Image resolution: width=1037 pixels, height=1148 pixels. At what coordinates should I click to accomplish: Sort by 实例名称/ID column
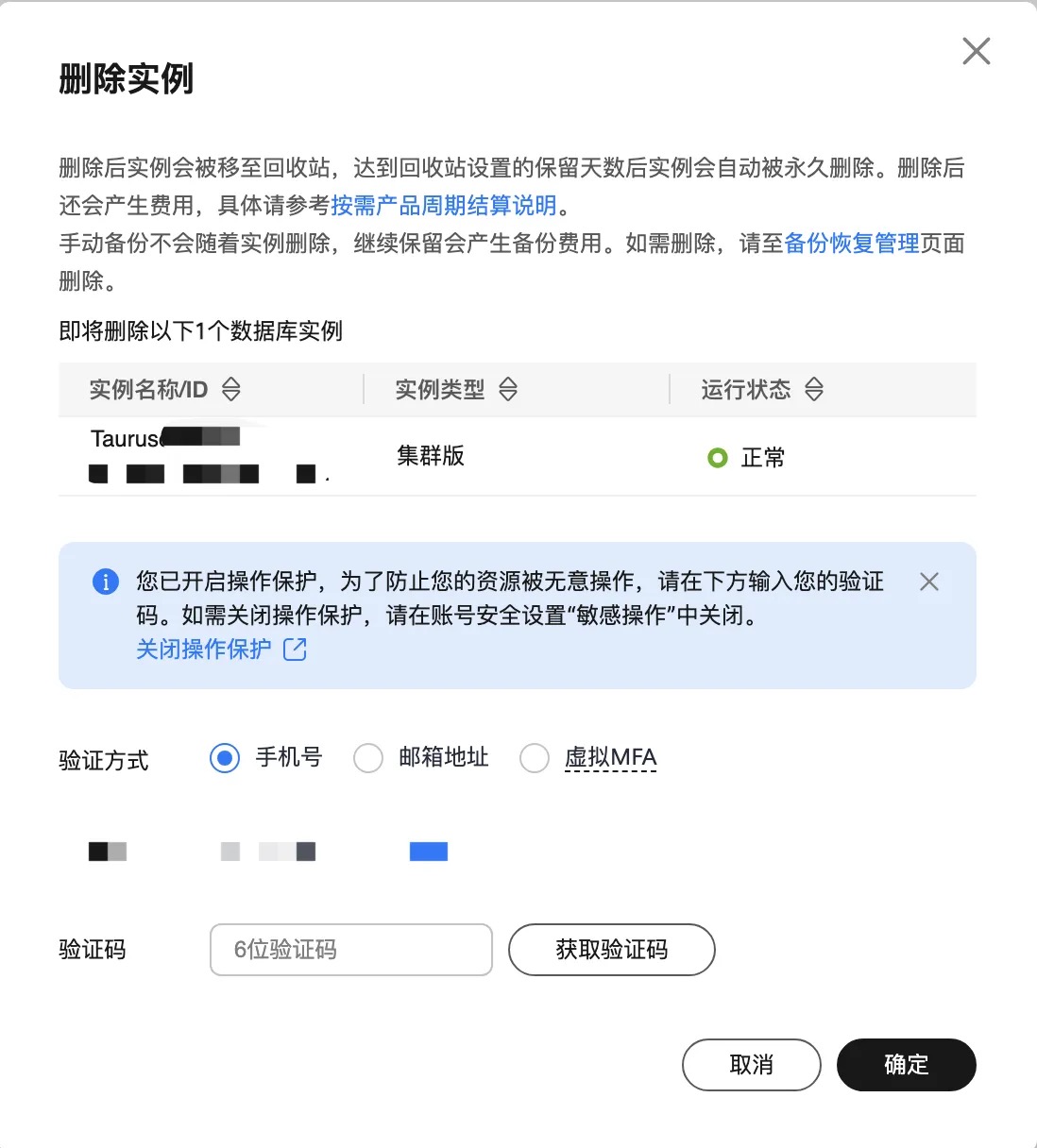coord(231,389)
